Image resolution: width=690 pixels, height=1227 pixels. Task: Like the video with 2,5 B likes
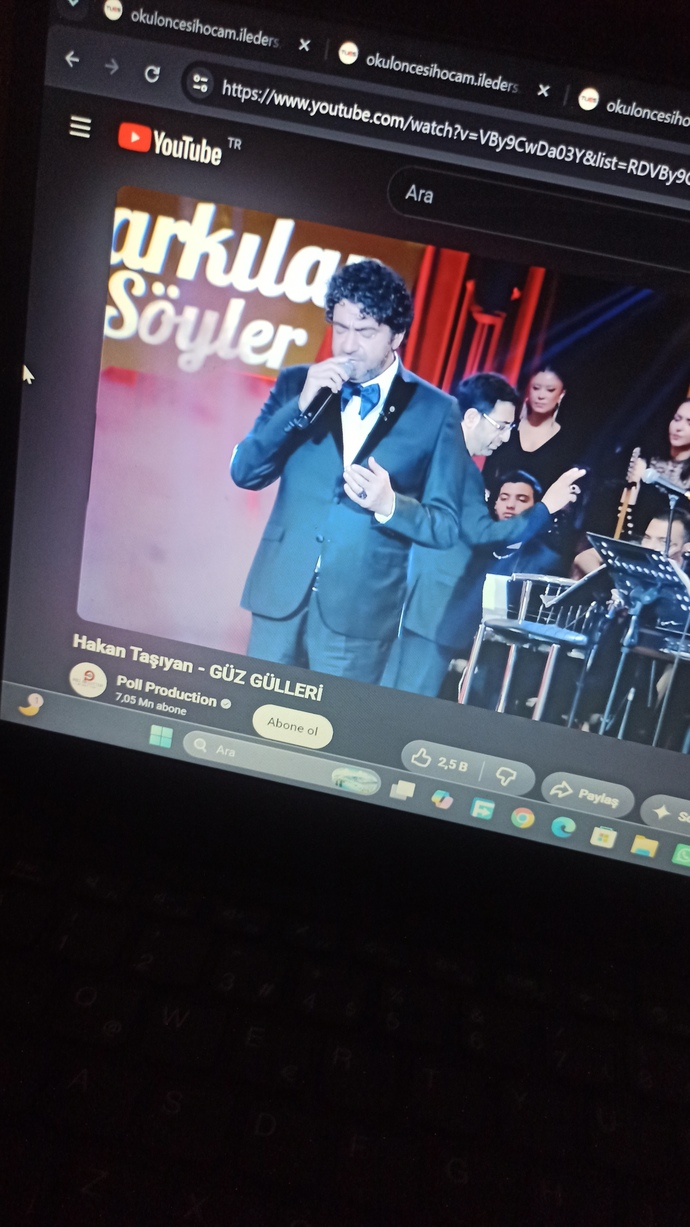pos(441,762)
